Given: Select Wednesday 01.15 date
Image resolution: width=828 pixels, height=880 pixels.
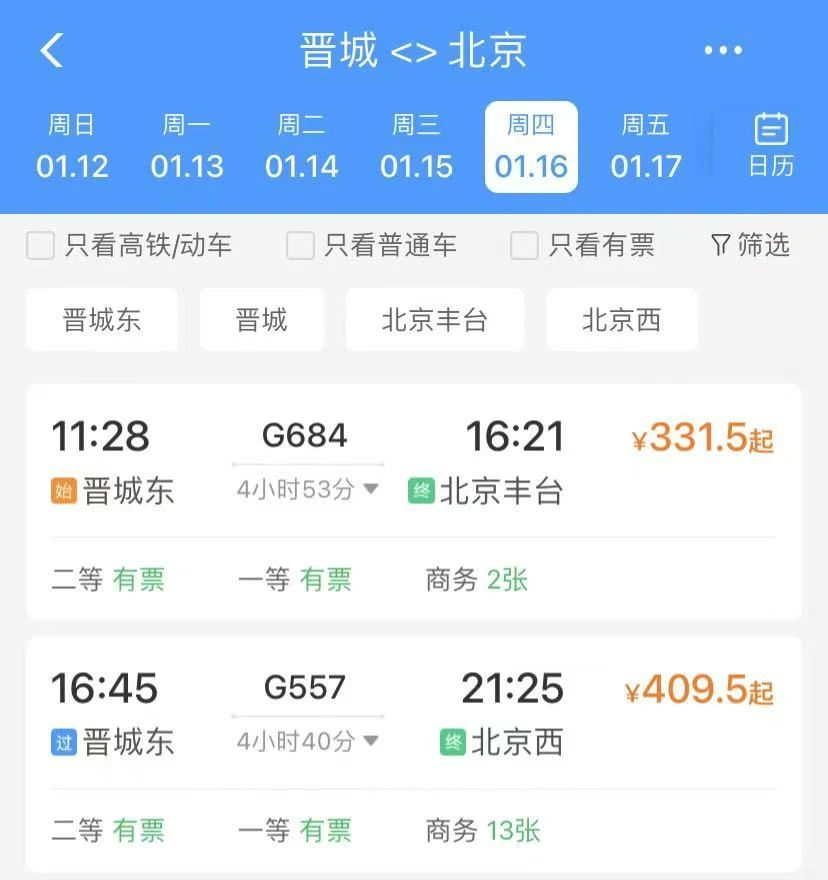Looking at the screenshot, I should [416, 147].
